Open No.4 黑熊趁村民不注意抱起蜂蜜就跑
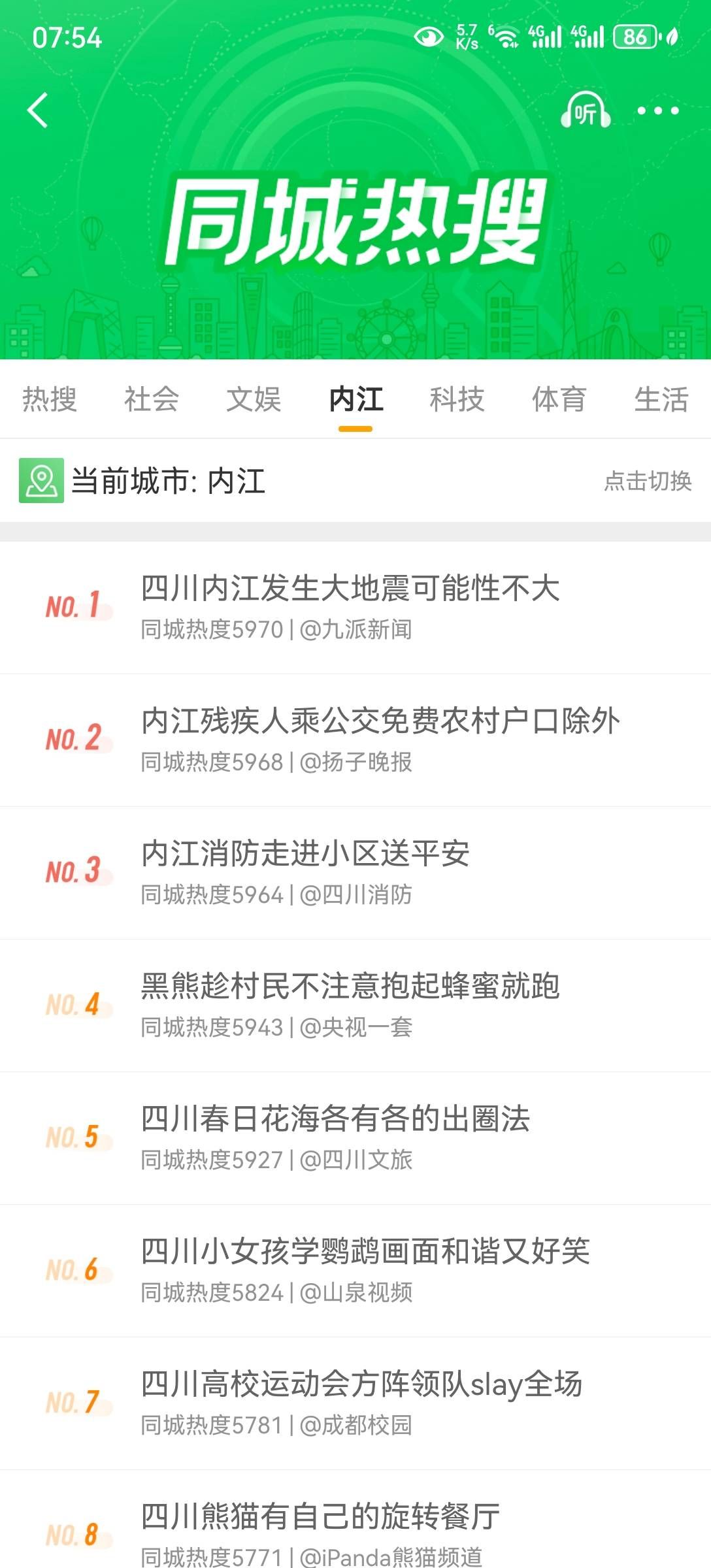Image resolution: width=711 pixels, height=1568 pixels. [x=350, y=1004]
